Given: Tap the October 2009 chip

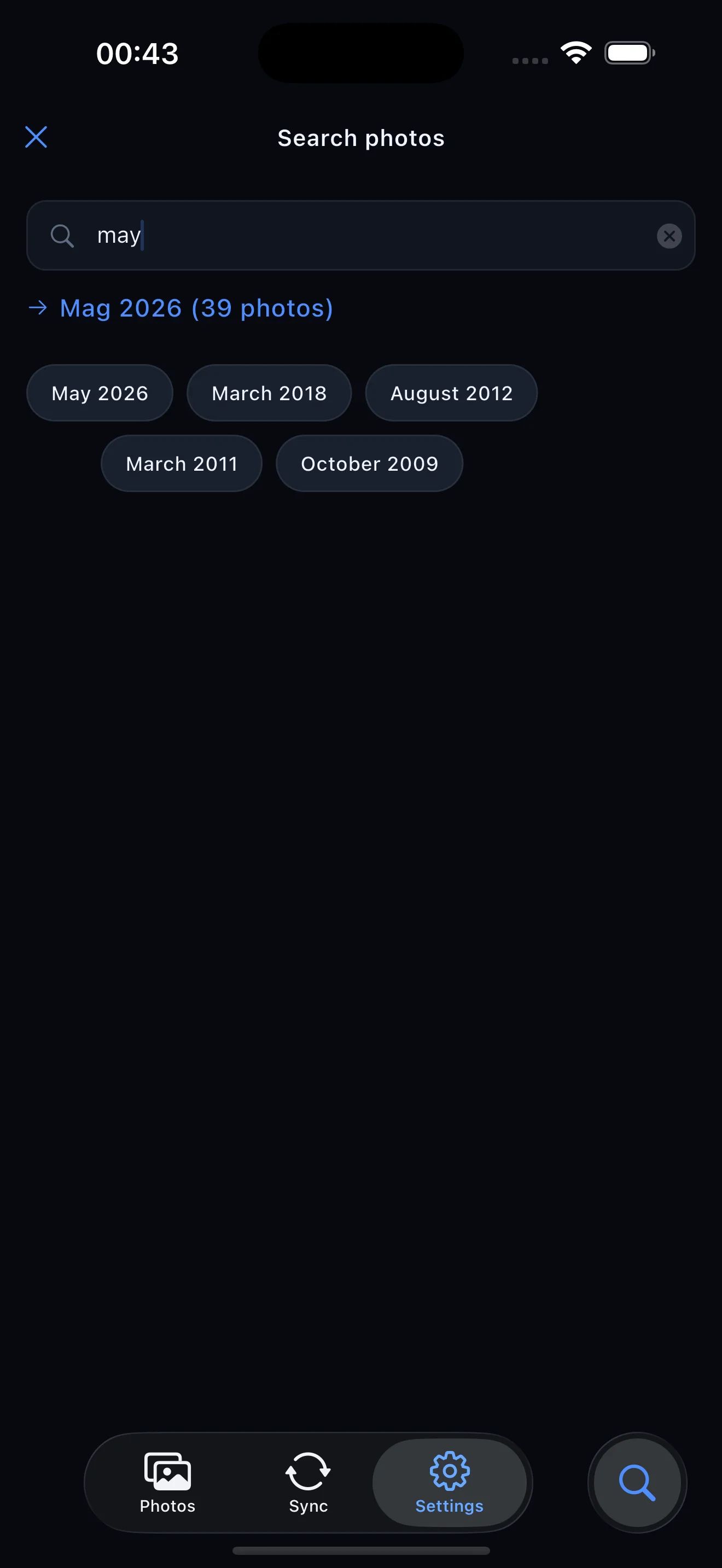Looking at the screenshot, I should coord(370,464).
